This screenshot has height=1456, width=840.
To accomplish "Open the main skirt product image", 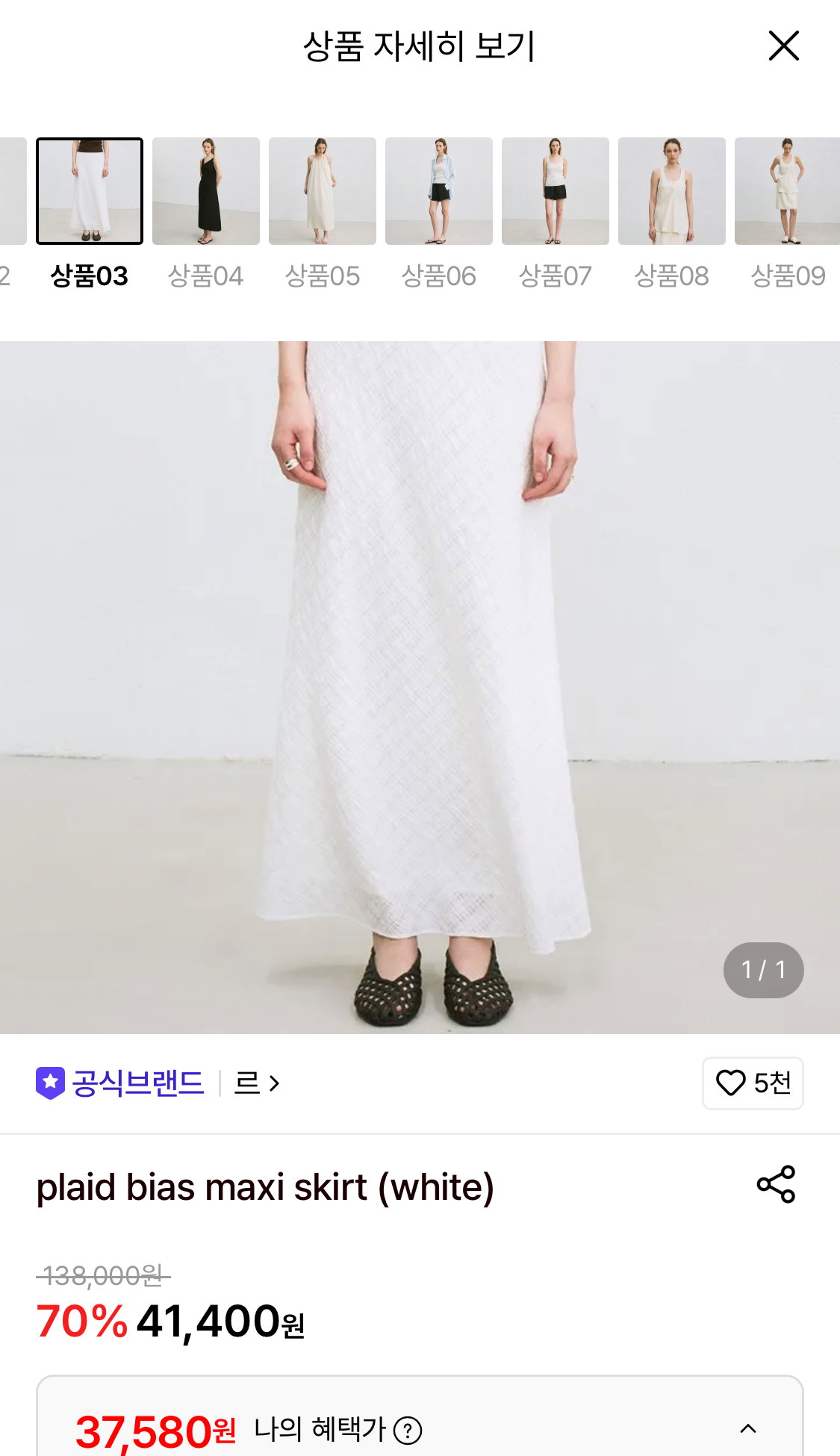I will 420,688.
